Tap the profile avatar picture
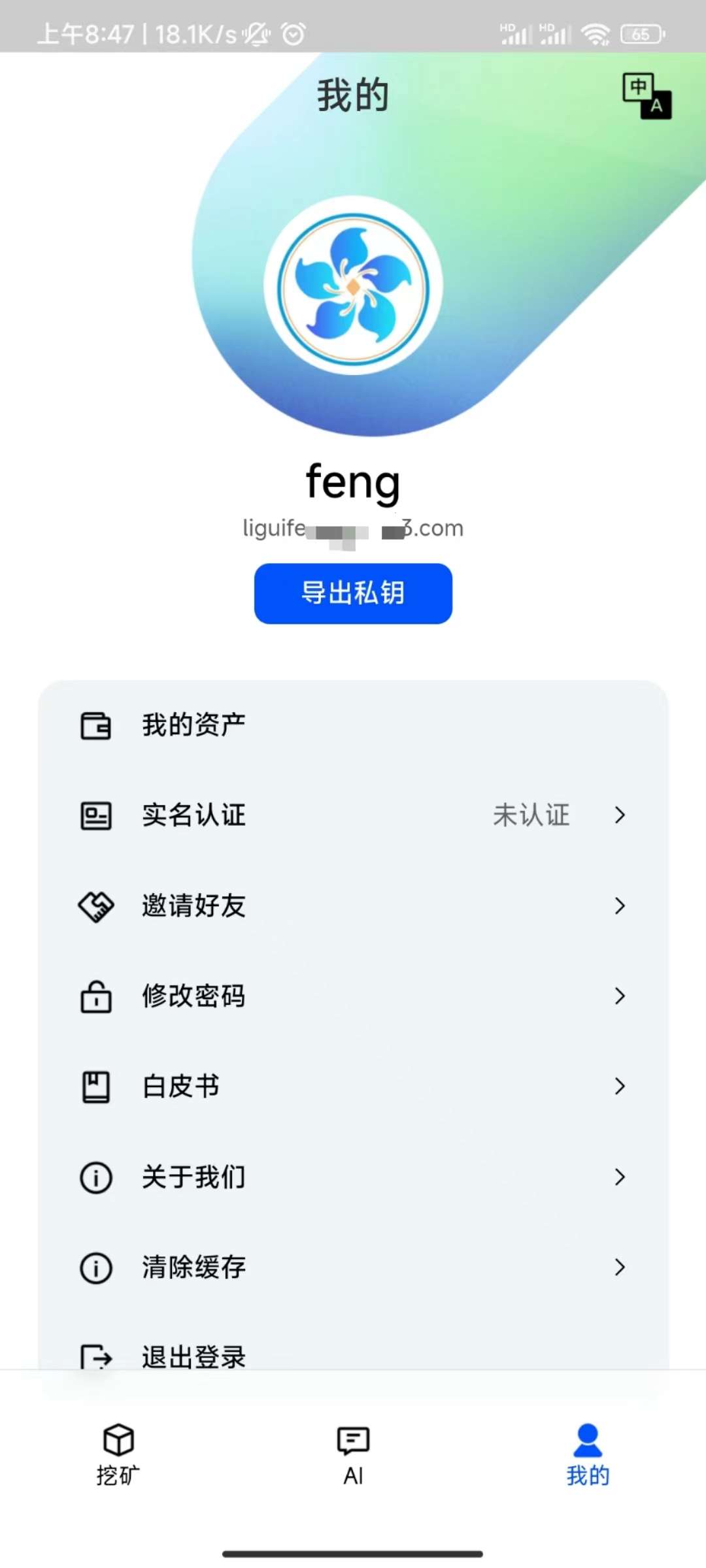The height and width of the screenshot is (1568, 706). point(353,286)
